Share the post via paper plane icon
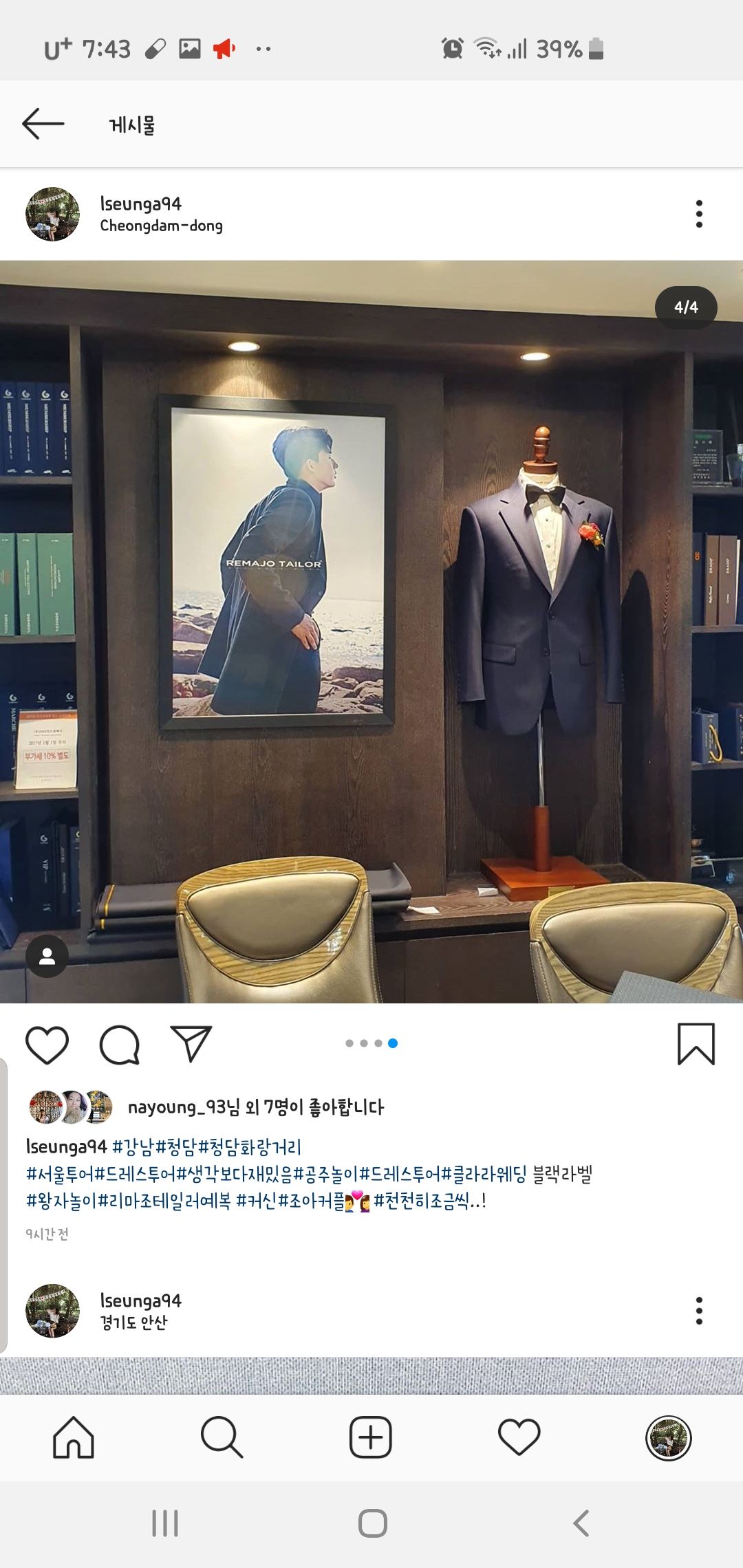The image size is (743, 1568). (191, 1045)
